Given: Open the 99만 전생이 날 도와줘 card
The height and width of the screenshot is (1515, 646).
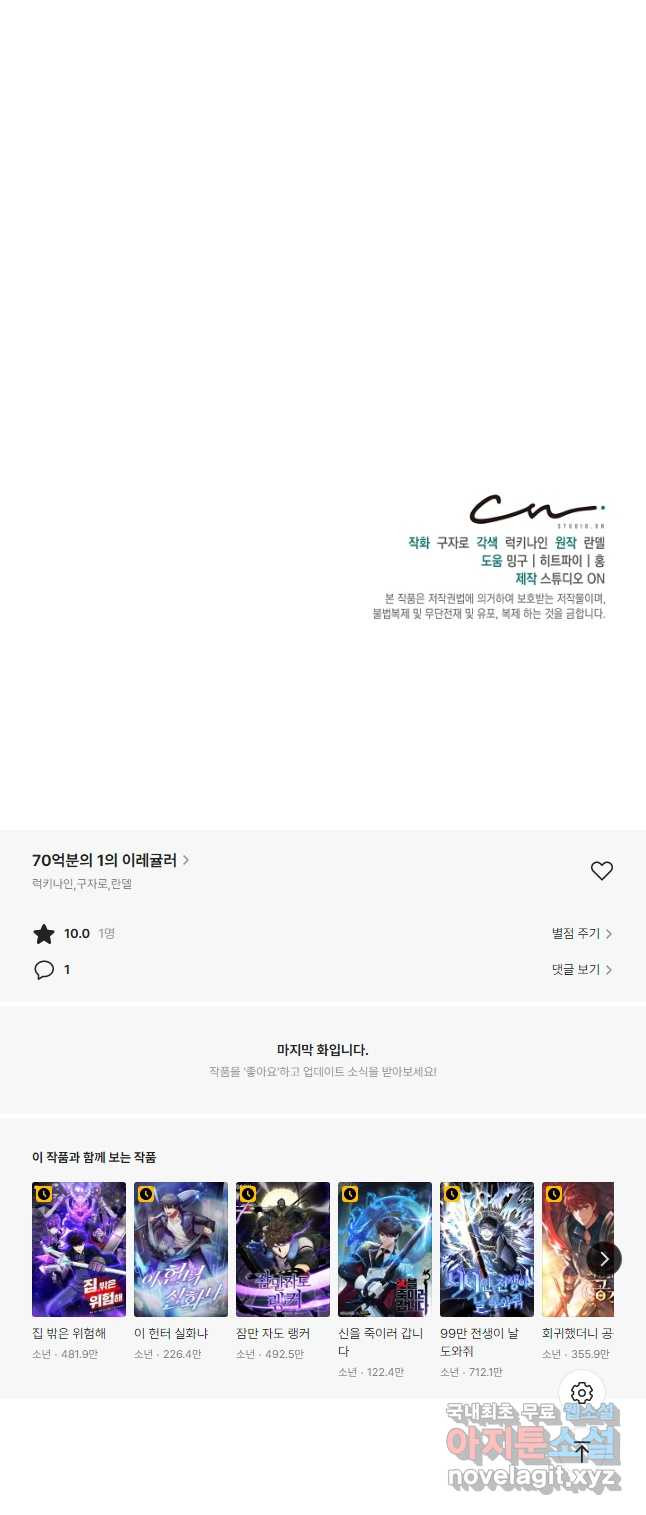Looking at the screenshot, I should pyautogui.click(x=487, y=1249).
